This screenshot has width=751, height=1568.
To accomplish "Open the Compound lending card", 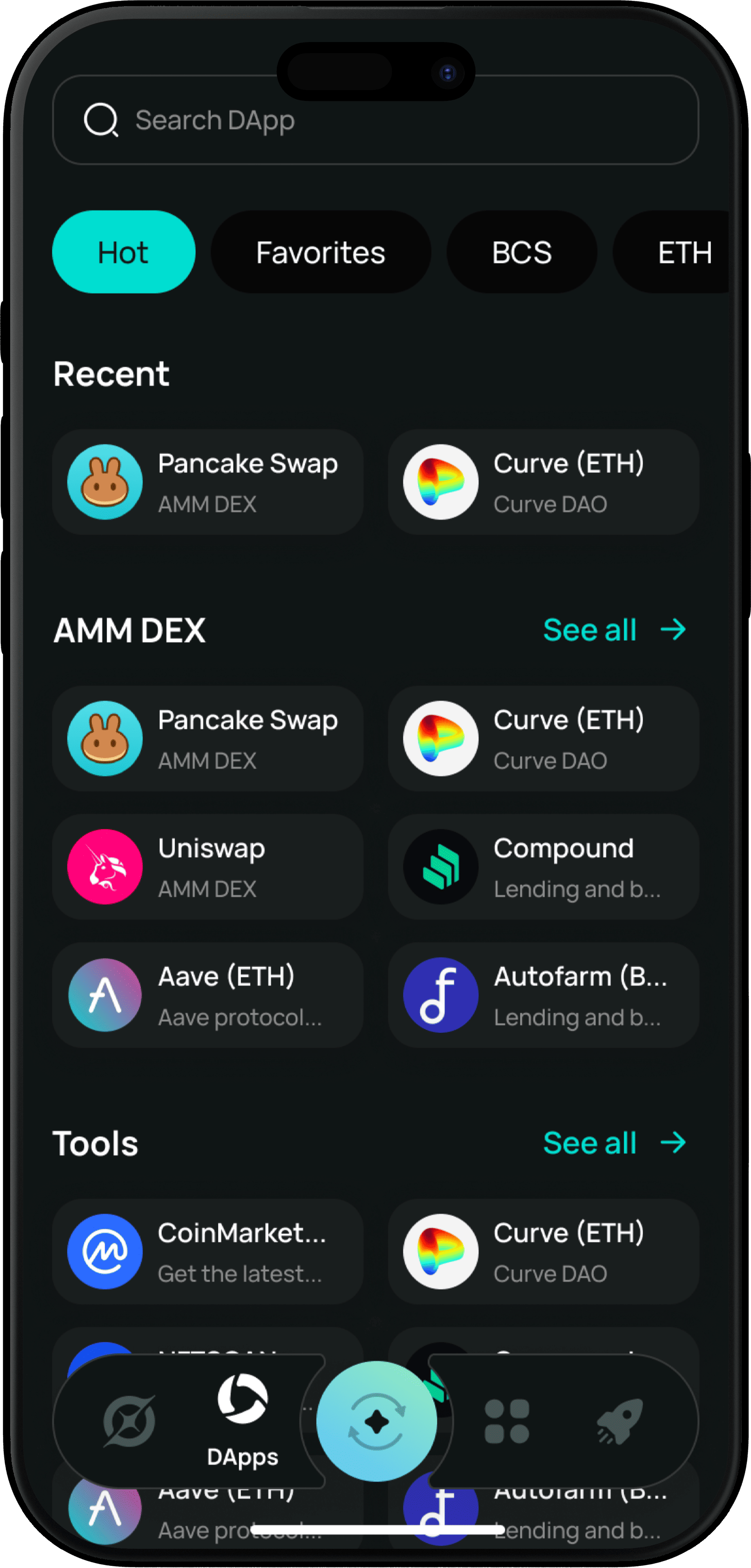I will pyautogui.click(x=543, y=867).
